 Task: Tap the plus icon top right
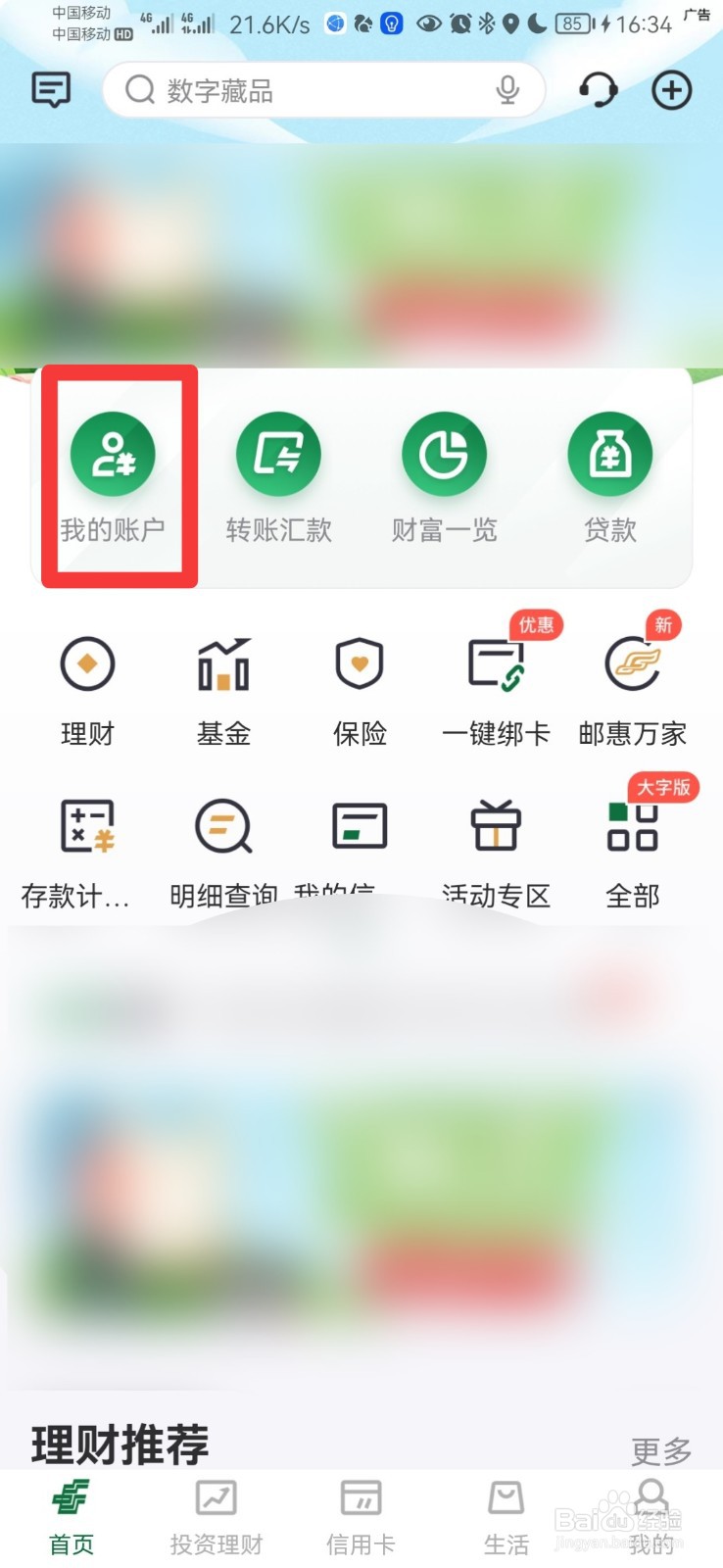click(671, 90)
